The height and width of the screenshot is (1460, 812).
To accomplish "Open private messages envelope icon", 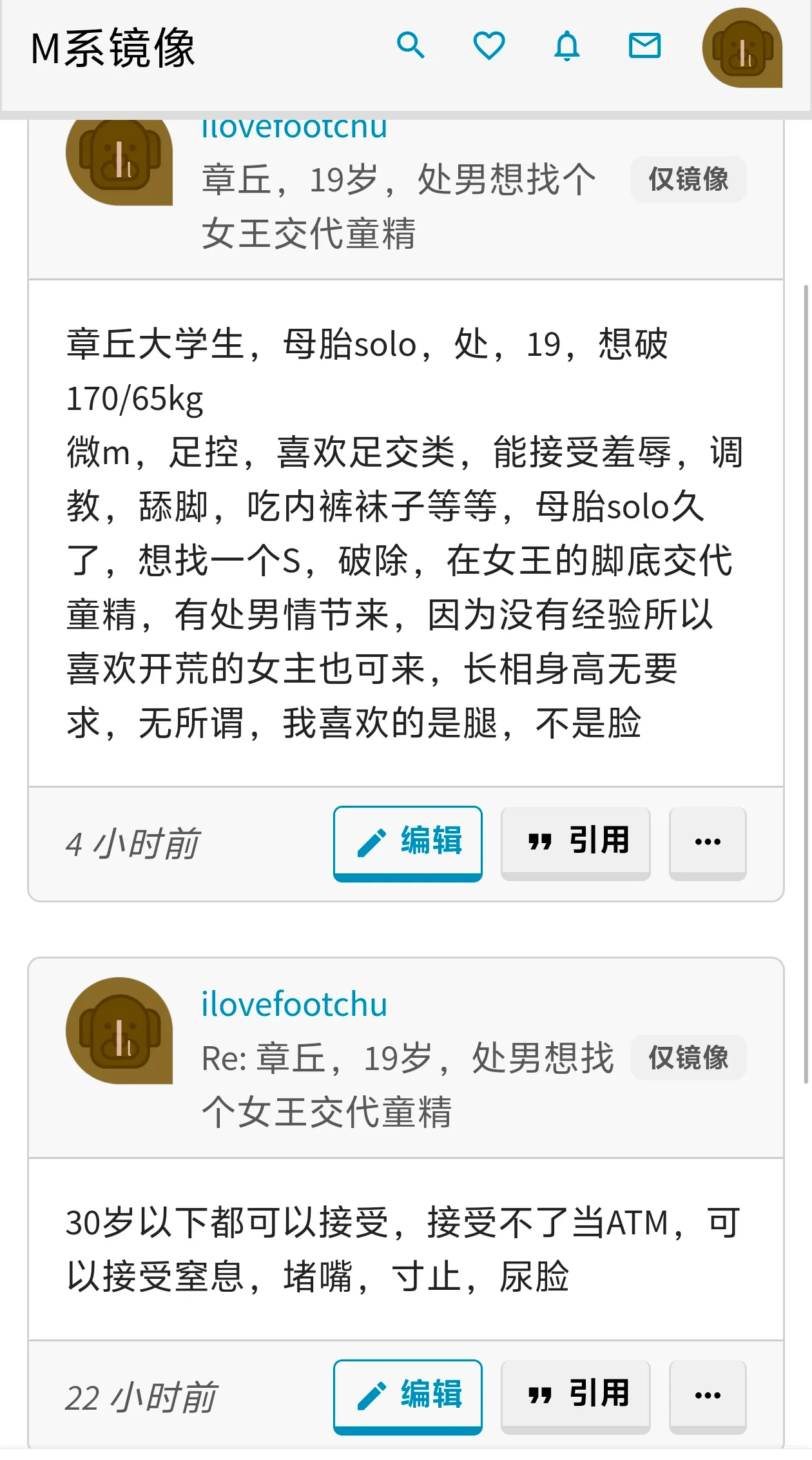I will [x=644, y=46].
